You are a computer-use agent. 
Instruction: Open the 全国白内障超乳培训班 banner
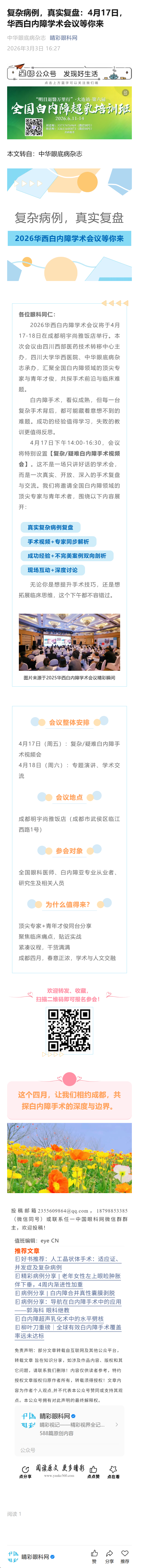(x=69, y=113)
